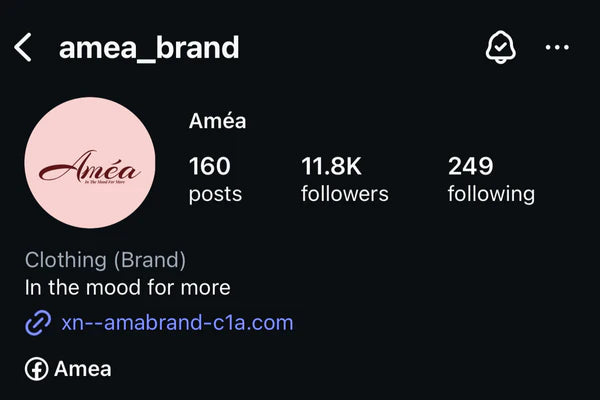Viewport: 600px width, 400px height.
Task: Show the 160 posts
Action: coord(214,179)
